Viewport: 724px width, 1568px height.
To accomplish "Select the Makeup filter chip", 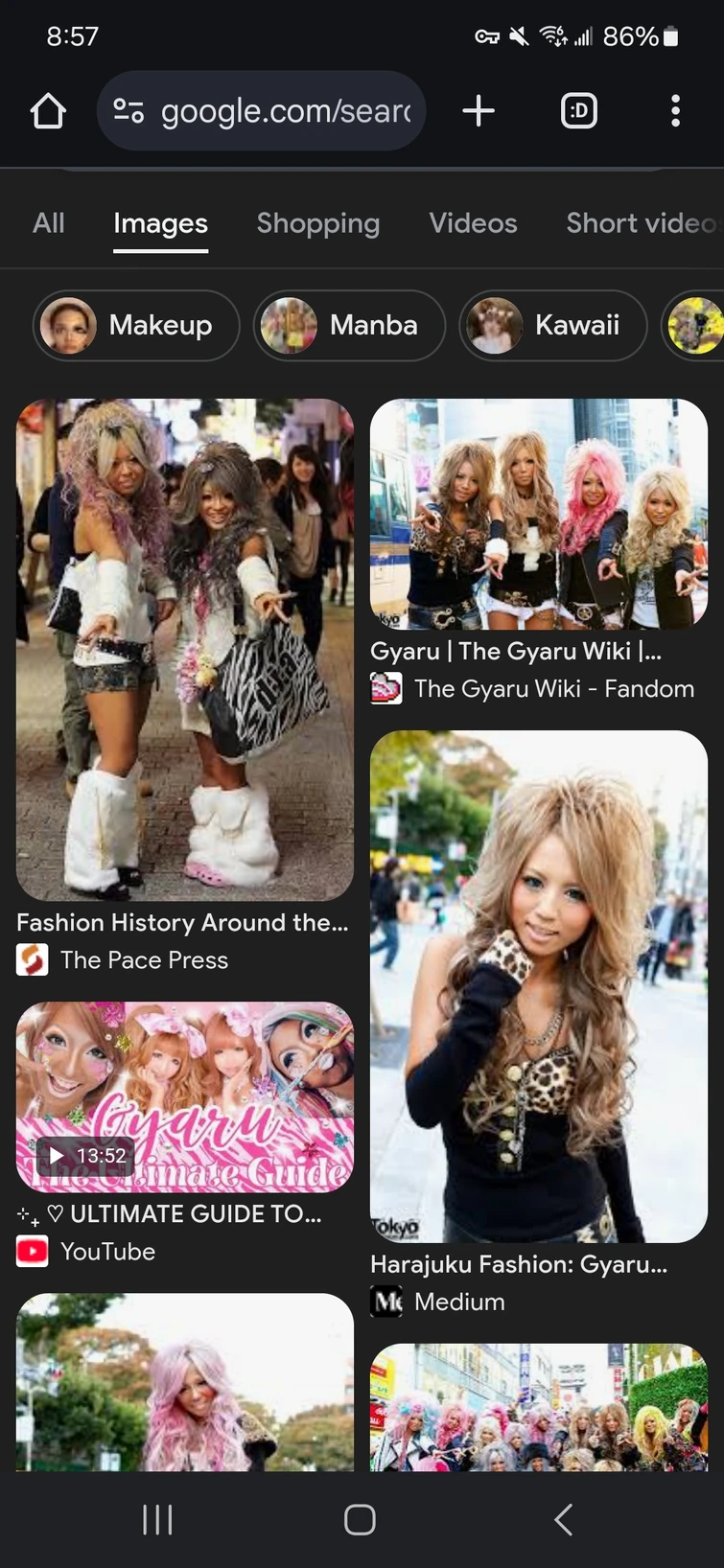I will point(135,326).
